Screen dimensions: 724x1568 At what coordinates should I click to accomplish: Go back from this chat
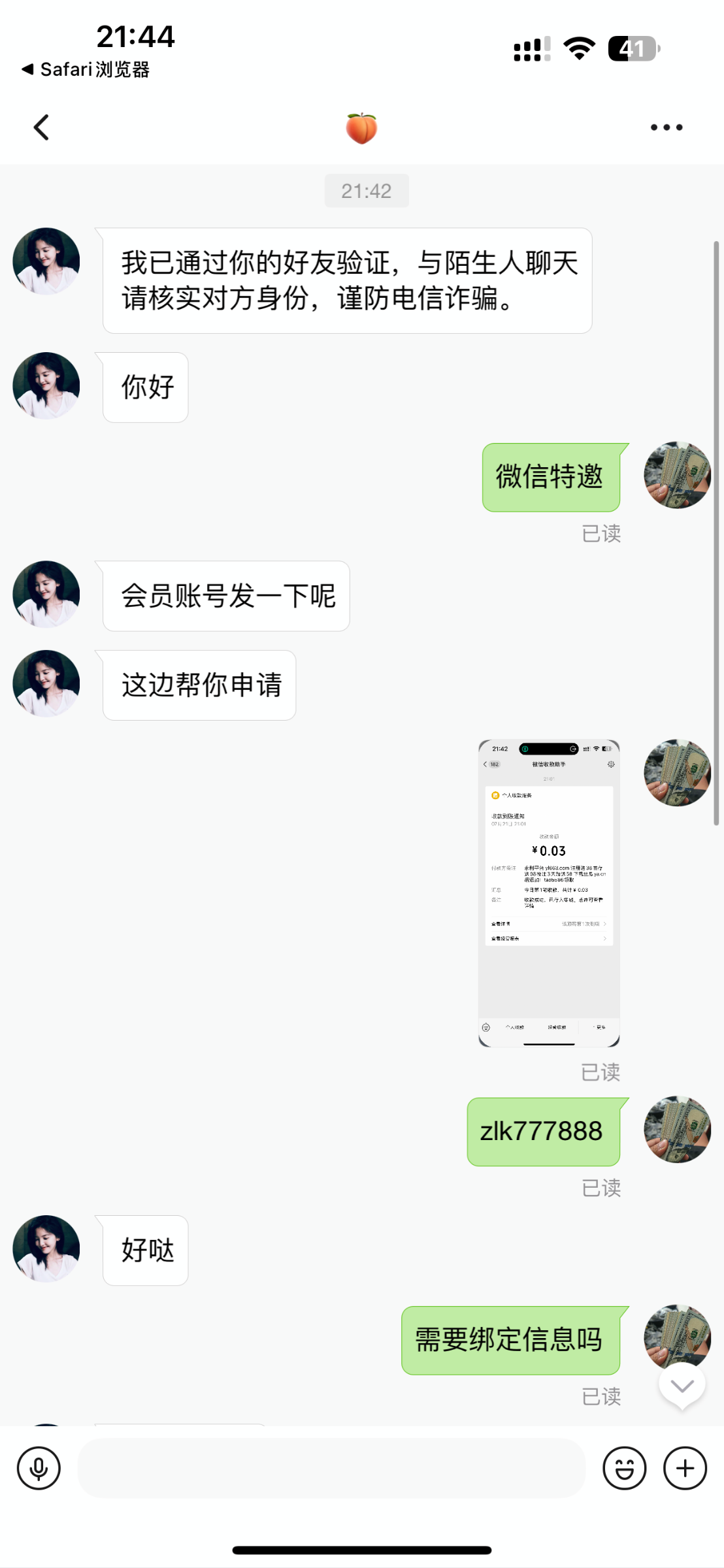pyautogui.click(x=42, y=127)
